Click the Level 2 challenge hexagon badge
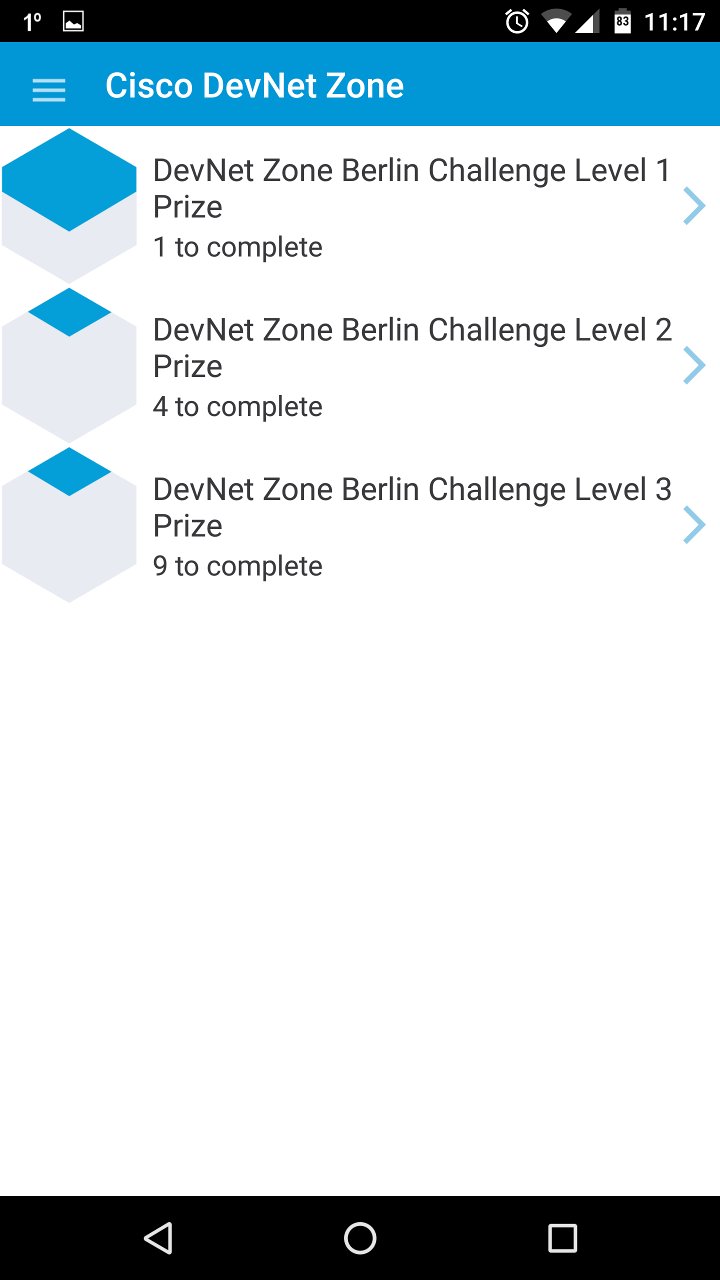 click(x=69, y=363)
